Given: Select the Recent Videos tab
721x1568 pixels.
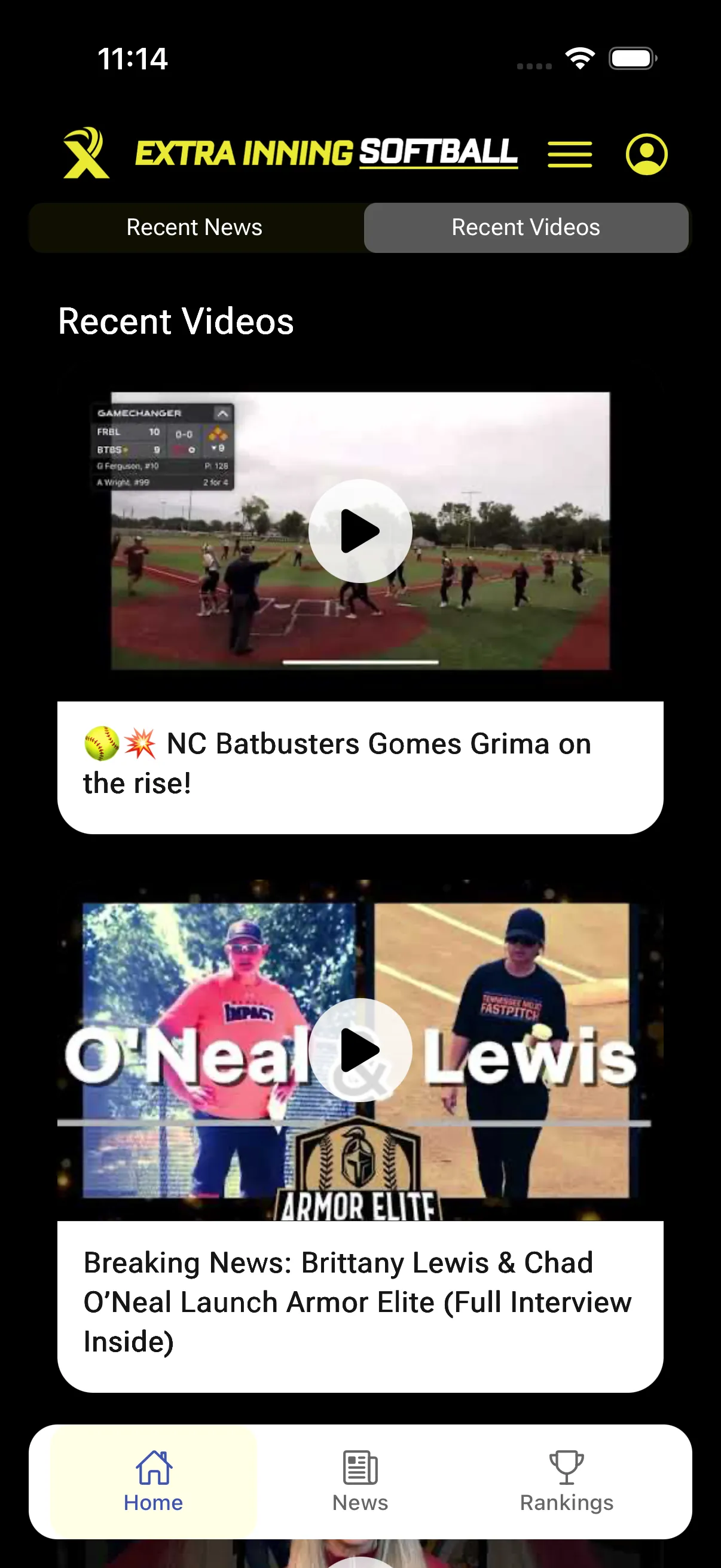Looking at the screenshot, I should pos(526,227).
